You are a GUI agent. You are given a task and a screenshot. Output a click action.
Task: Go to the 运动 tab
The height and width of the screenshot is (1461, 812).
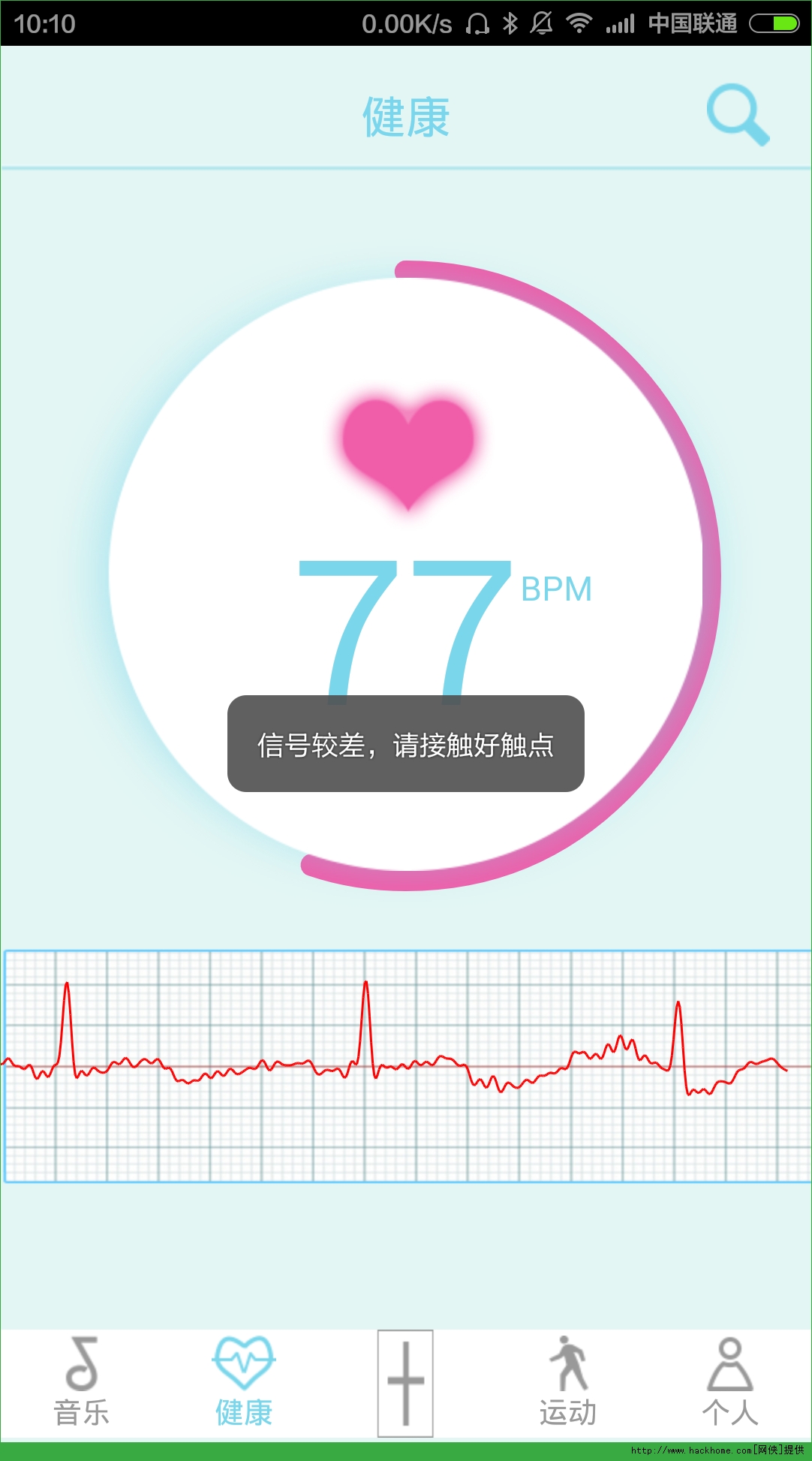point(568,1381)
